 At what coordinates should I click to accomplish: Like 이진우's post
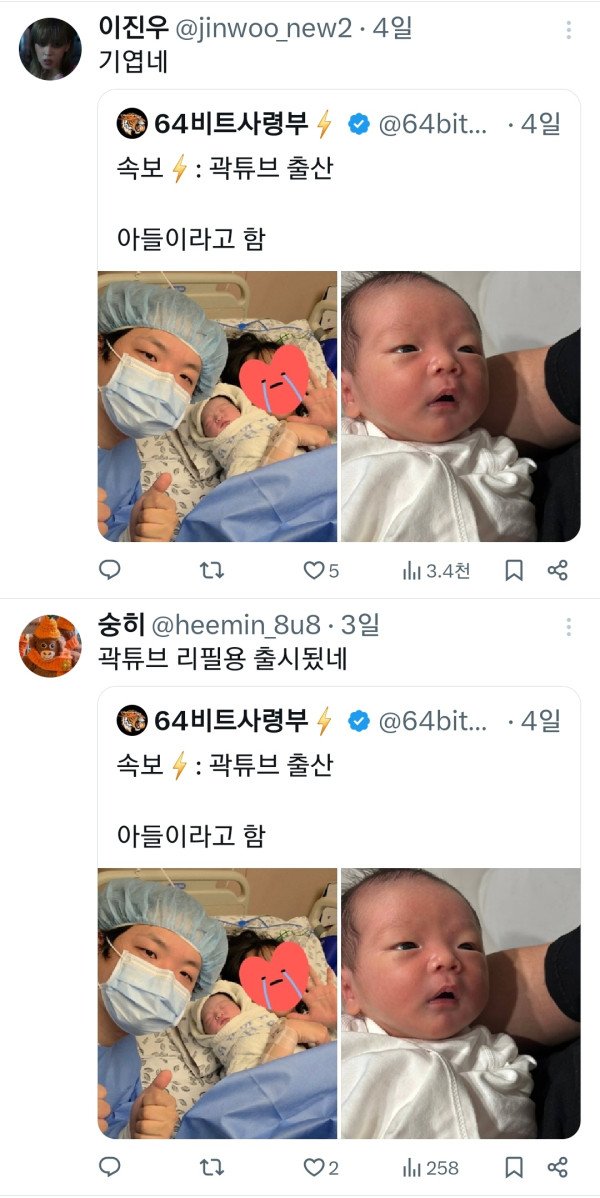[x=314, y=571]
